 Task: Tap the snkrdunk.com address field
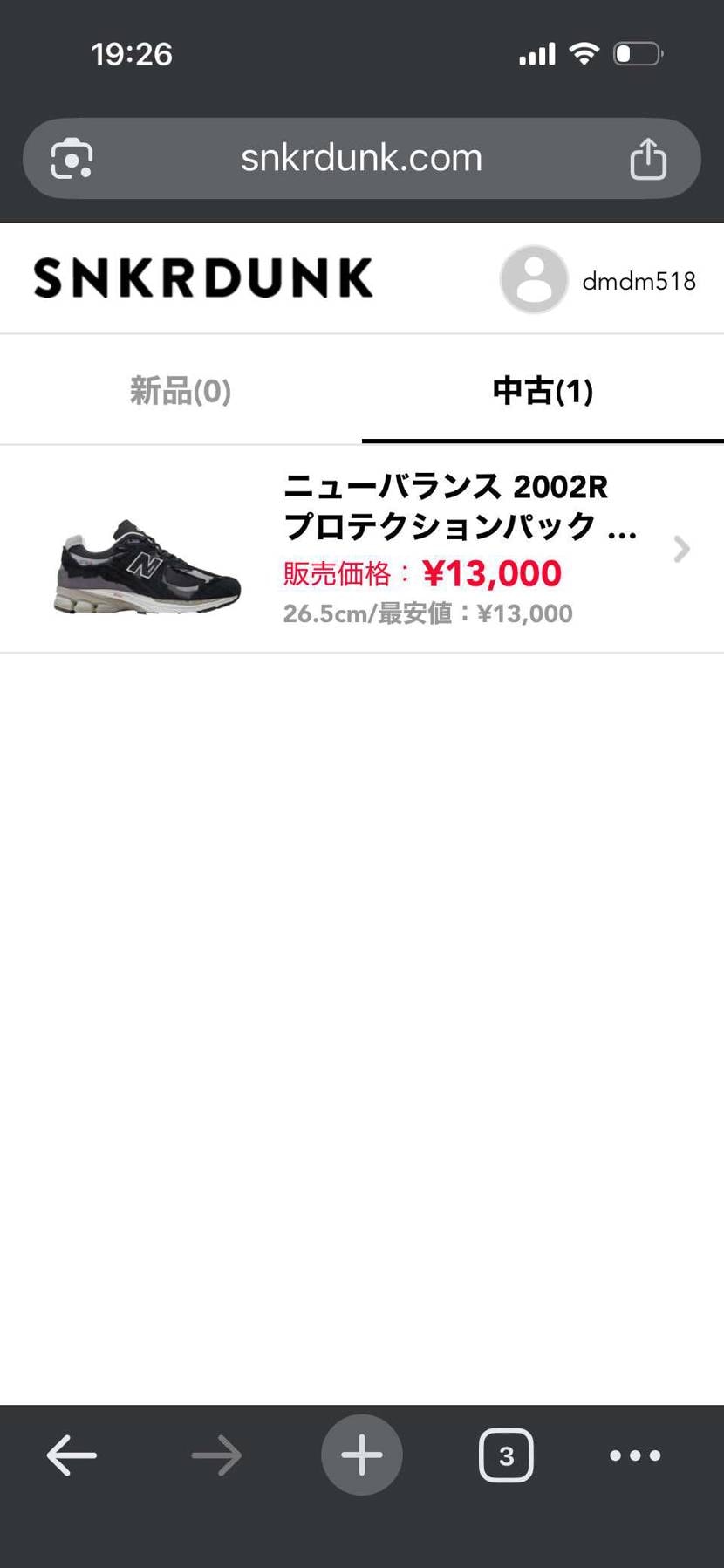(x=361, y=159)
